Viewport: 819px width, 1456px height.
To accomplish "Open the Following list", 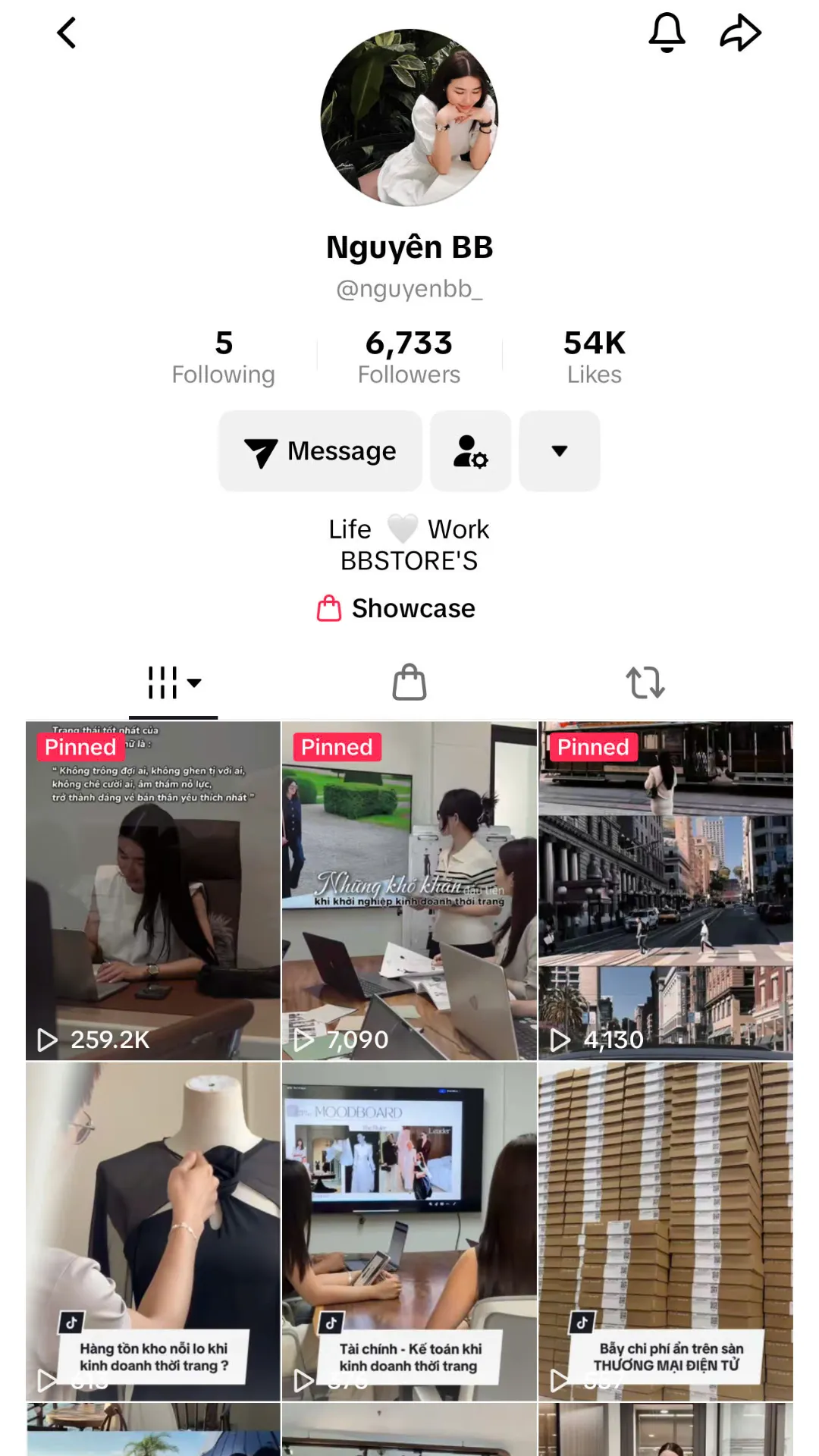I will pos(224,358).
